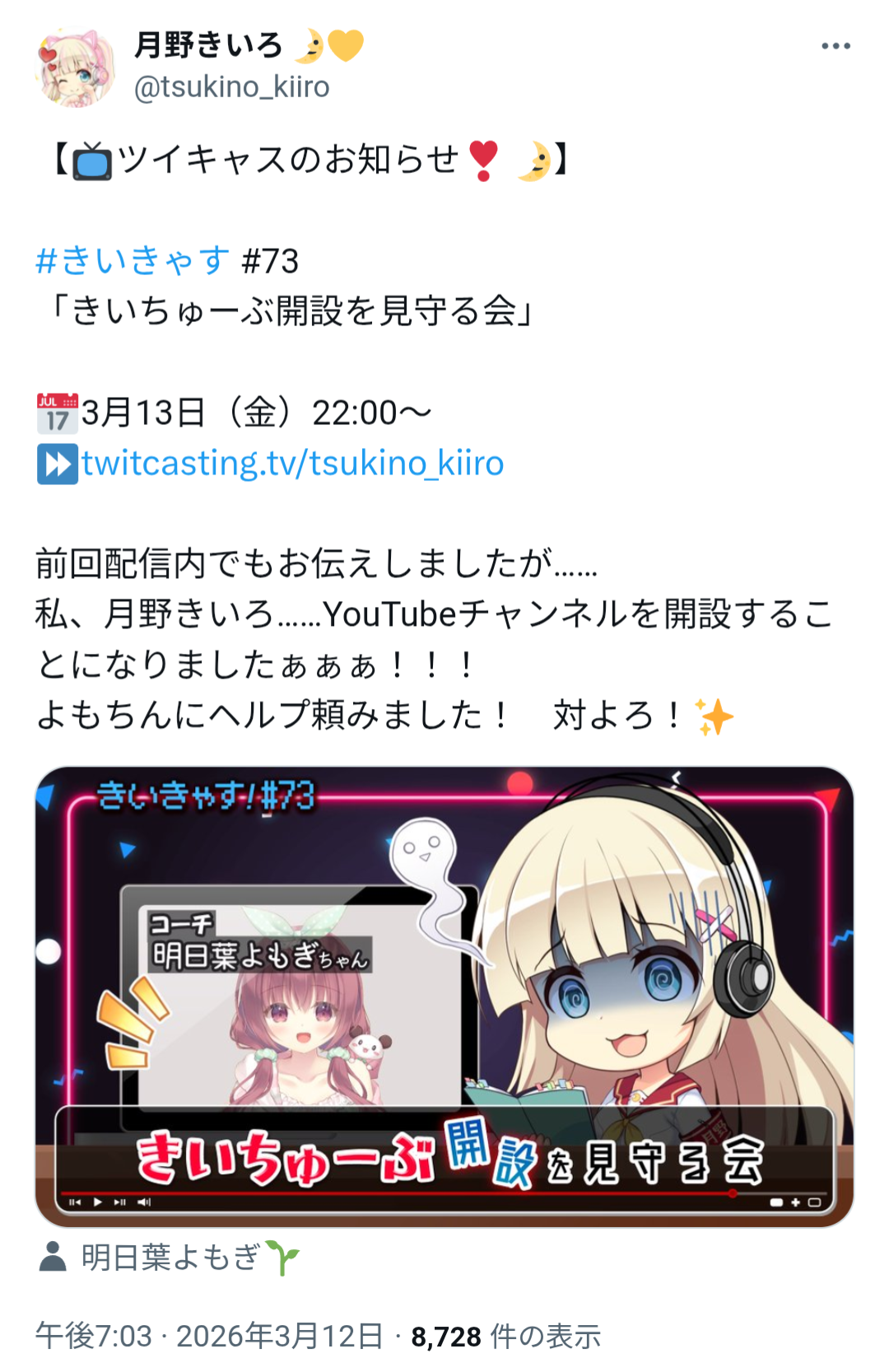Open tagged user 明日葉よもぎ
The width and height of the screenshot is (889, 1372).
(170, 1257)
